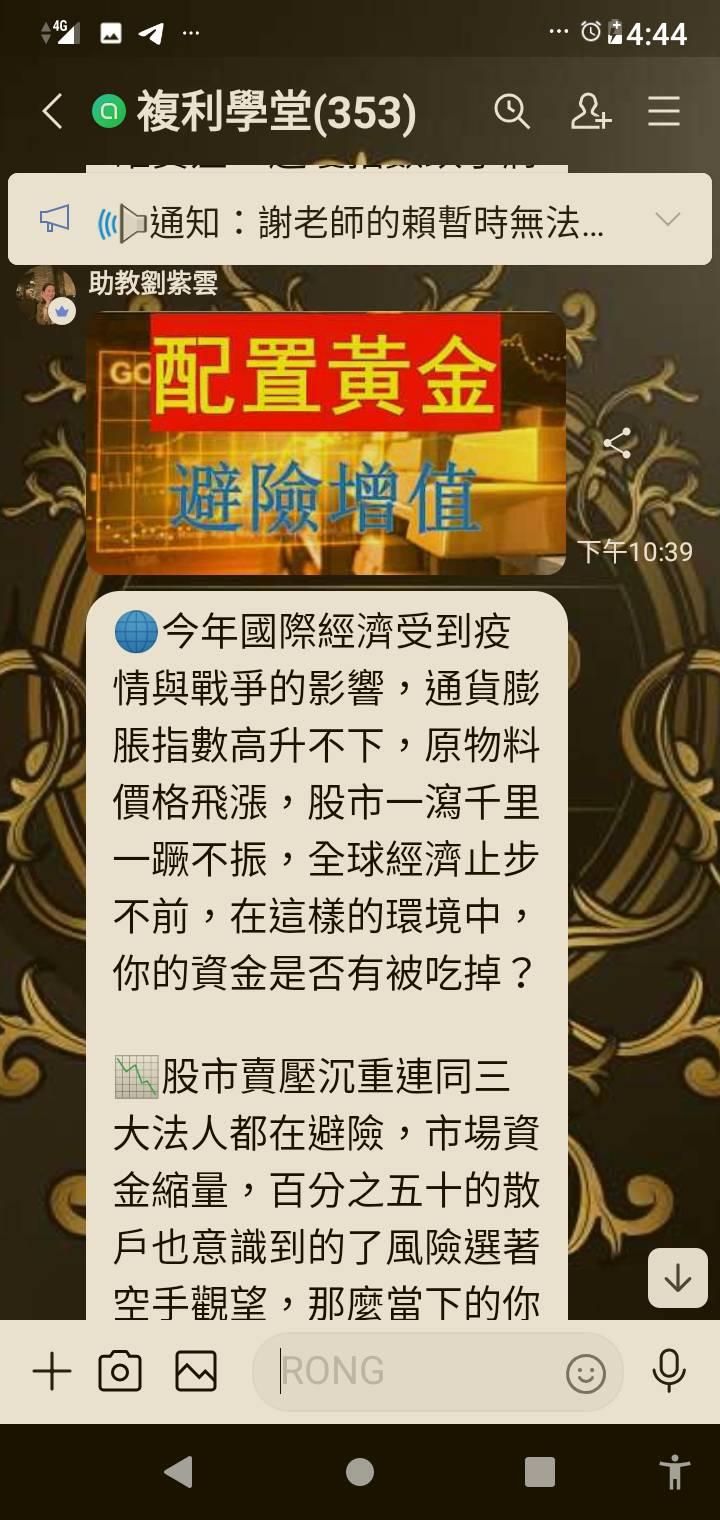Focus the message input field
Screen dimensions: 720x1520
pos(410,1372)
